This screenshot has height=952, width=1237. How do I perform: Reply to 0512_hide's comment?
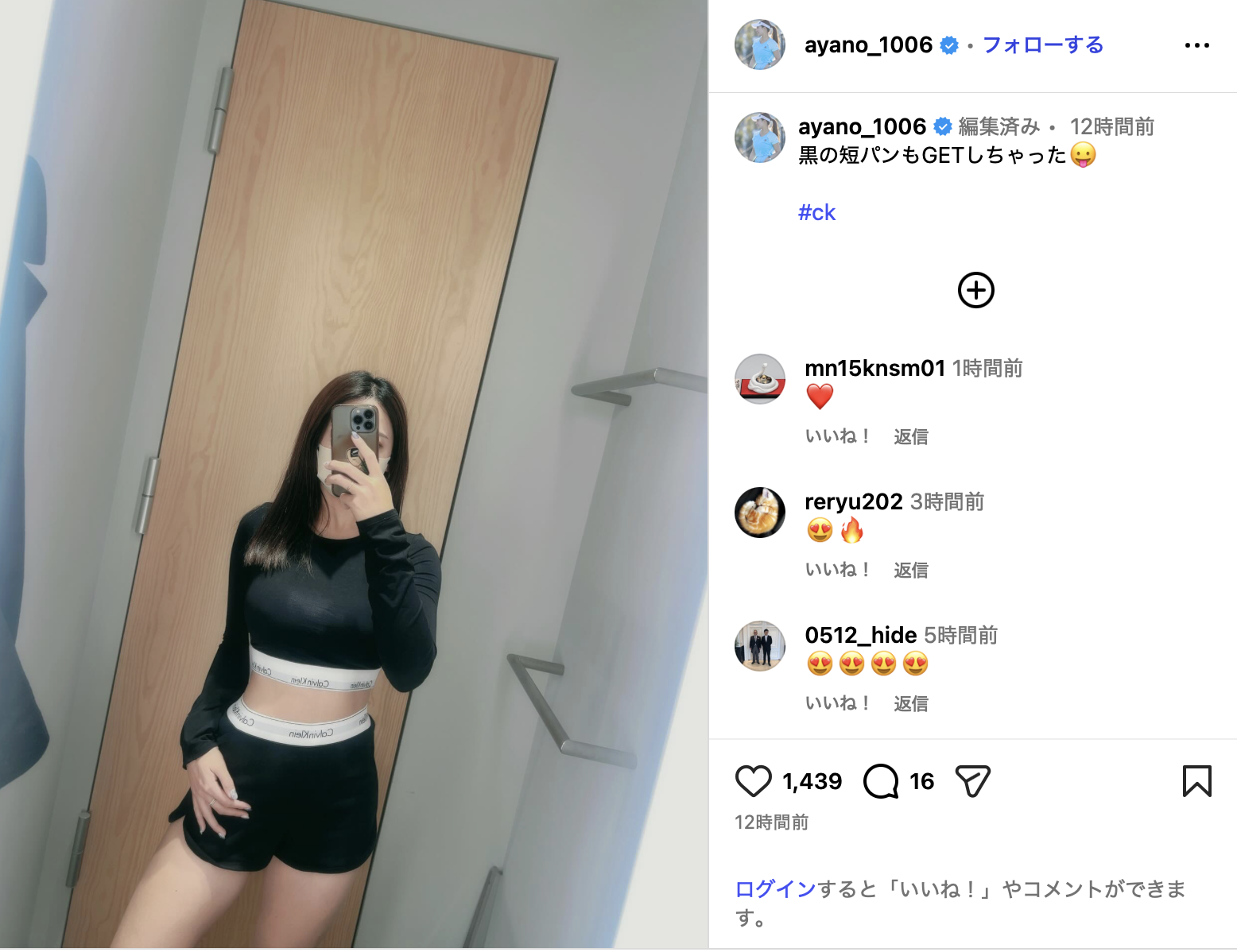coord(910,703)
